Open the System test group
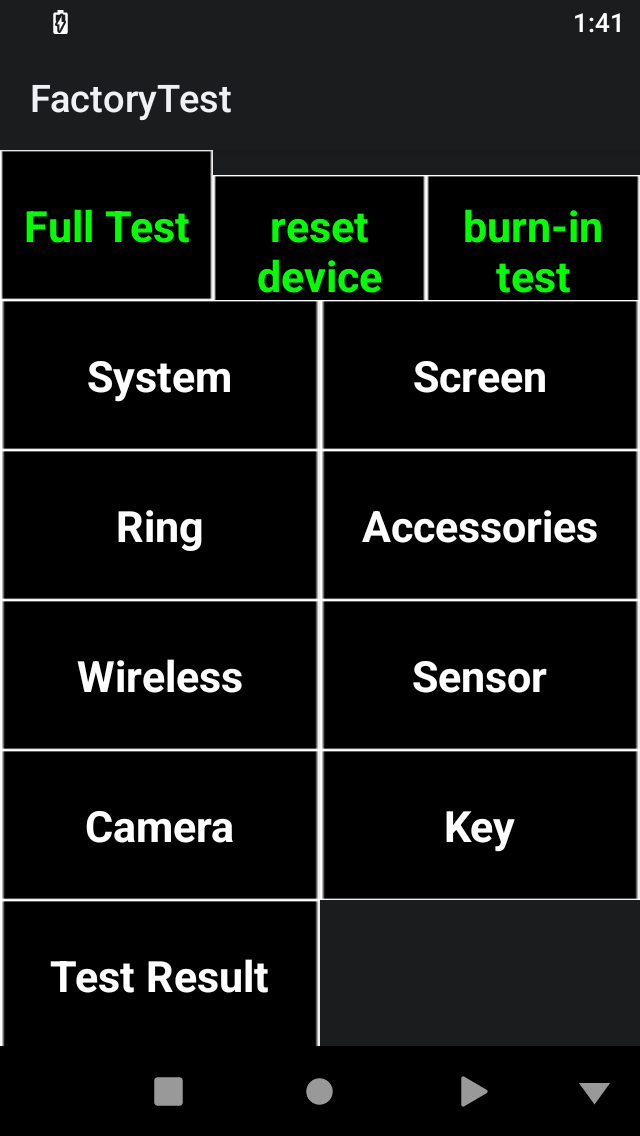Viewport: 640px width, 1136px height. pos(160,377)
